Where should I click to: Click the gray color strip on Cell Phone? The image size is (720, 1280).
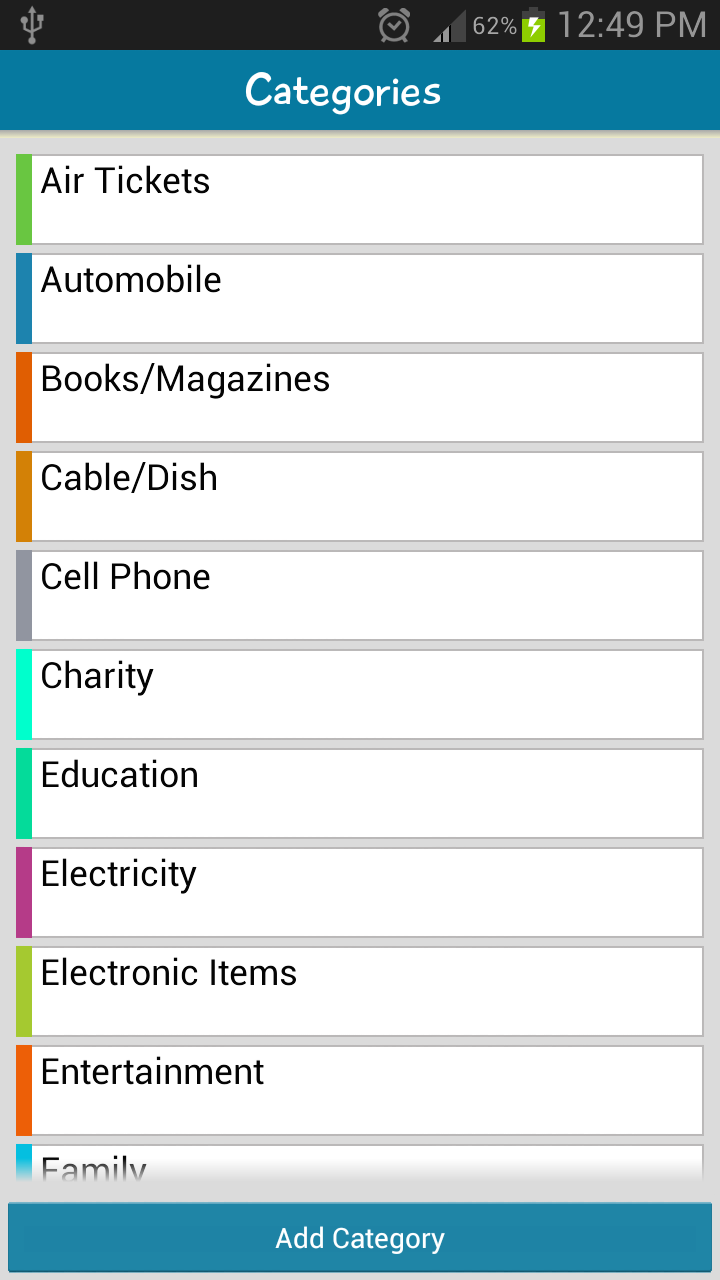[x=22, y=594]
